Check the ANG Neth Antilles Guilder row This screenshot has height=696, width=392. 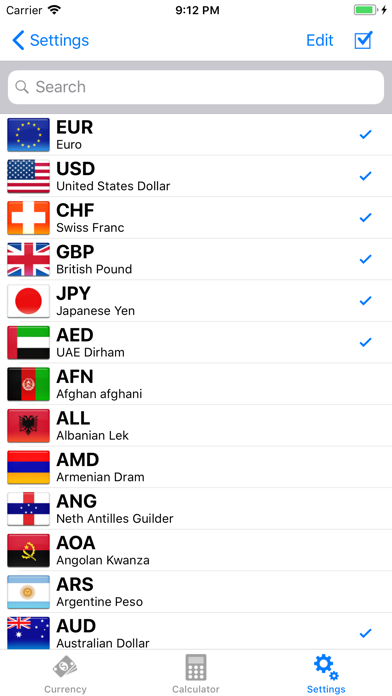196,509
